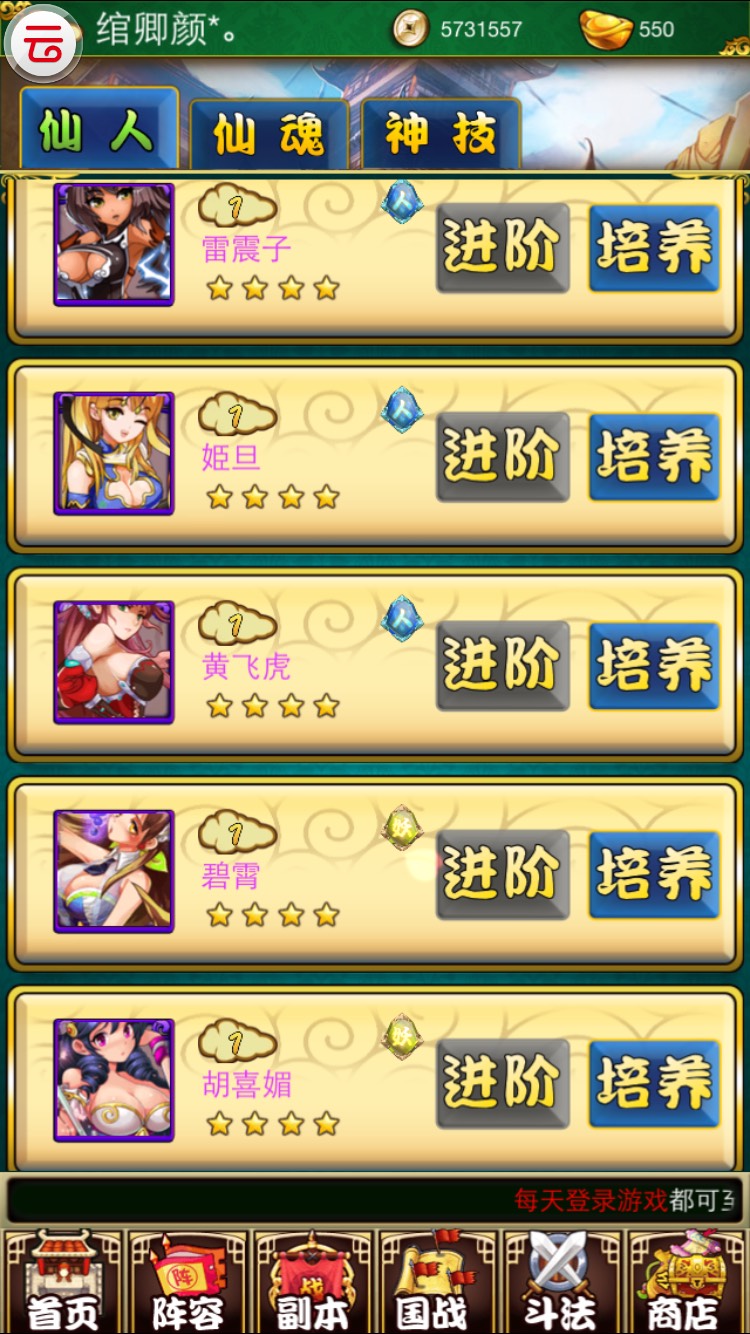The height and width of the screenshot is (1334, 750).
Task: Tap 培养 for 胡喜媚
Action: pos(653,1084)
